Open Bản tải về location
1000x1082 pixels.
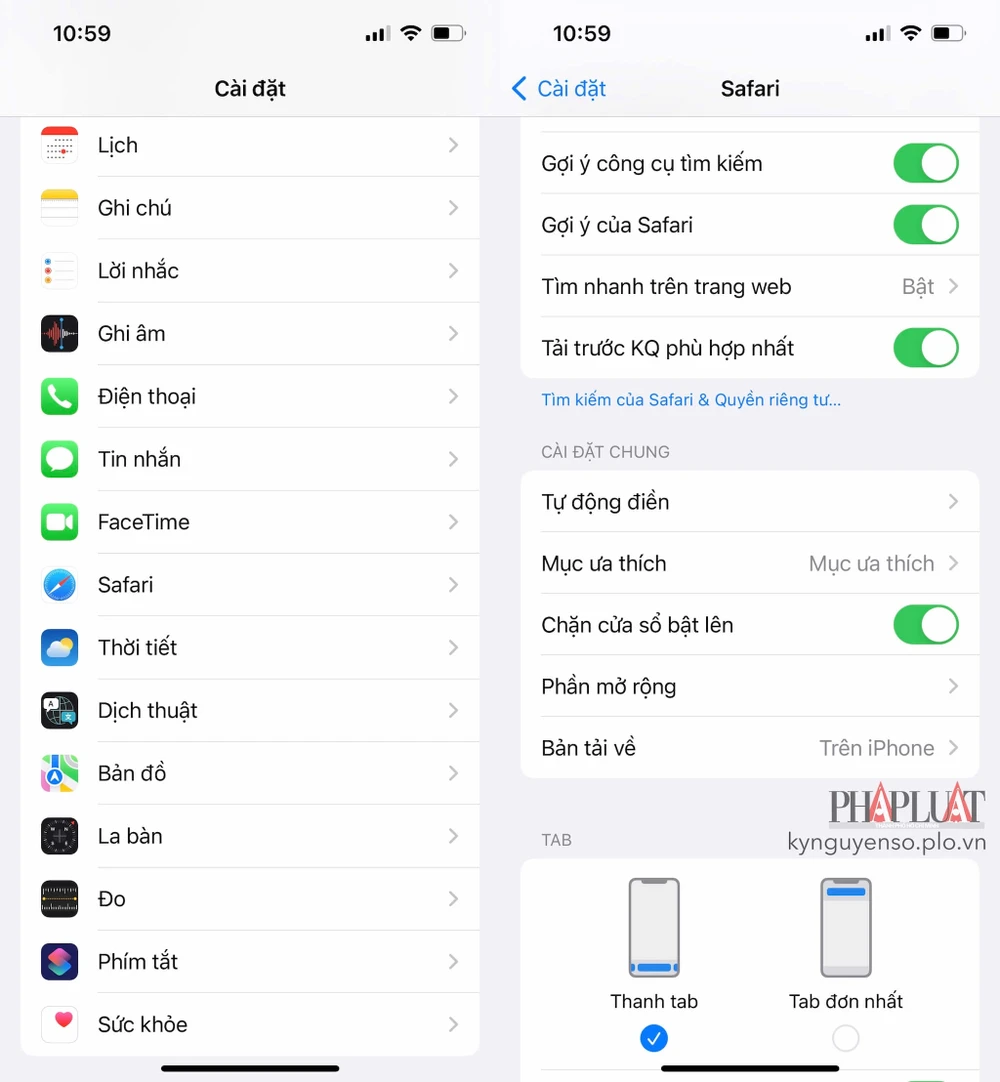tap(750, 748)
